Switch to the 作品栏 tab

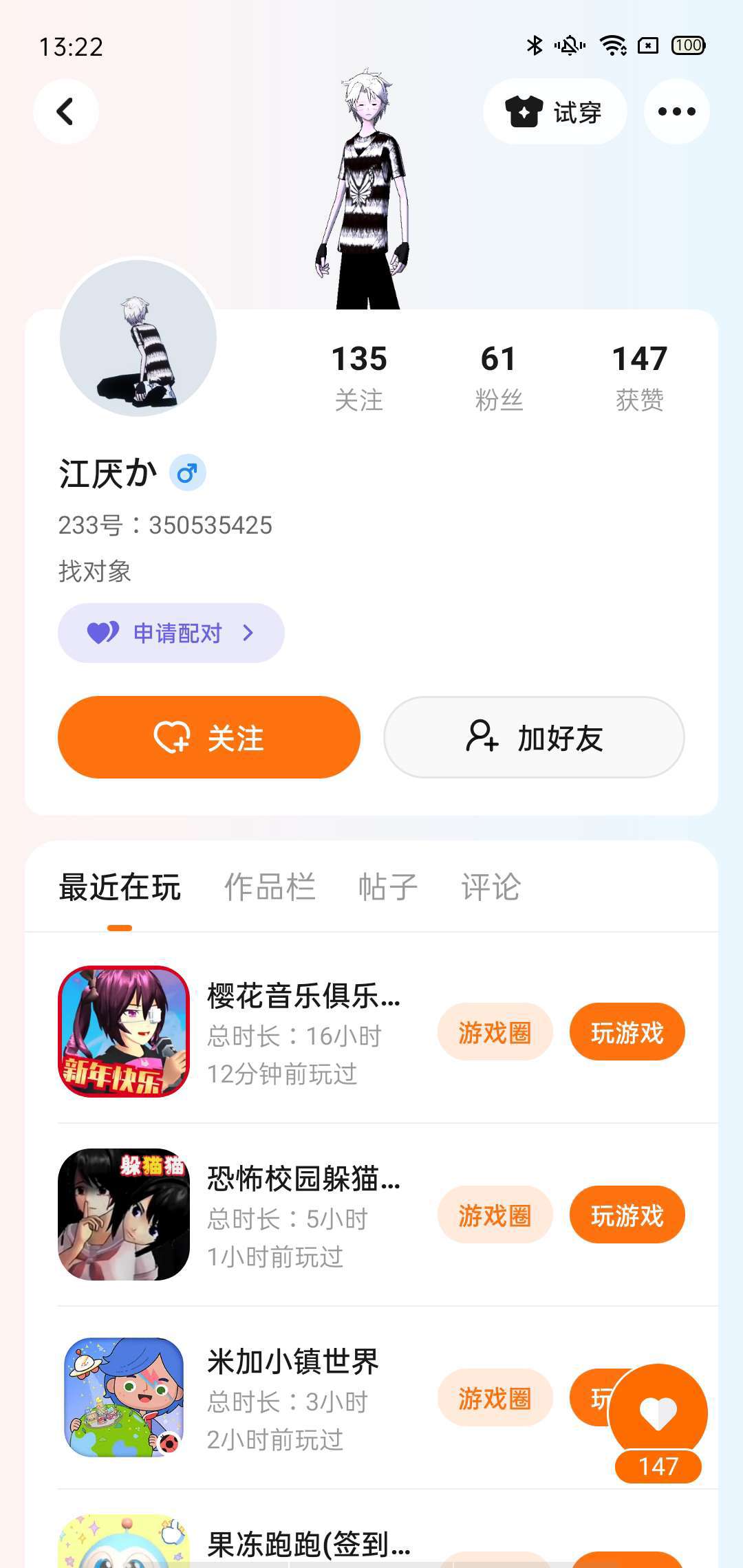[x=270, y=886]
